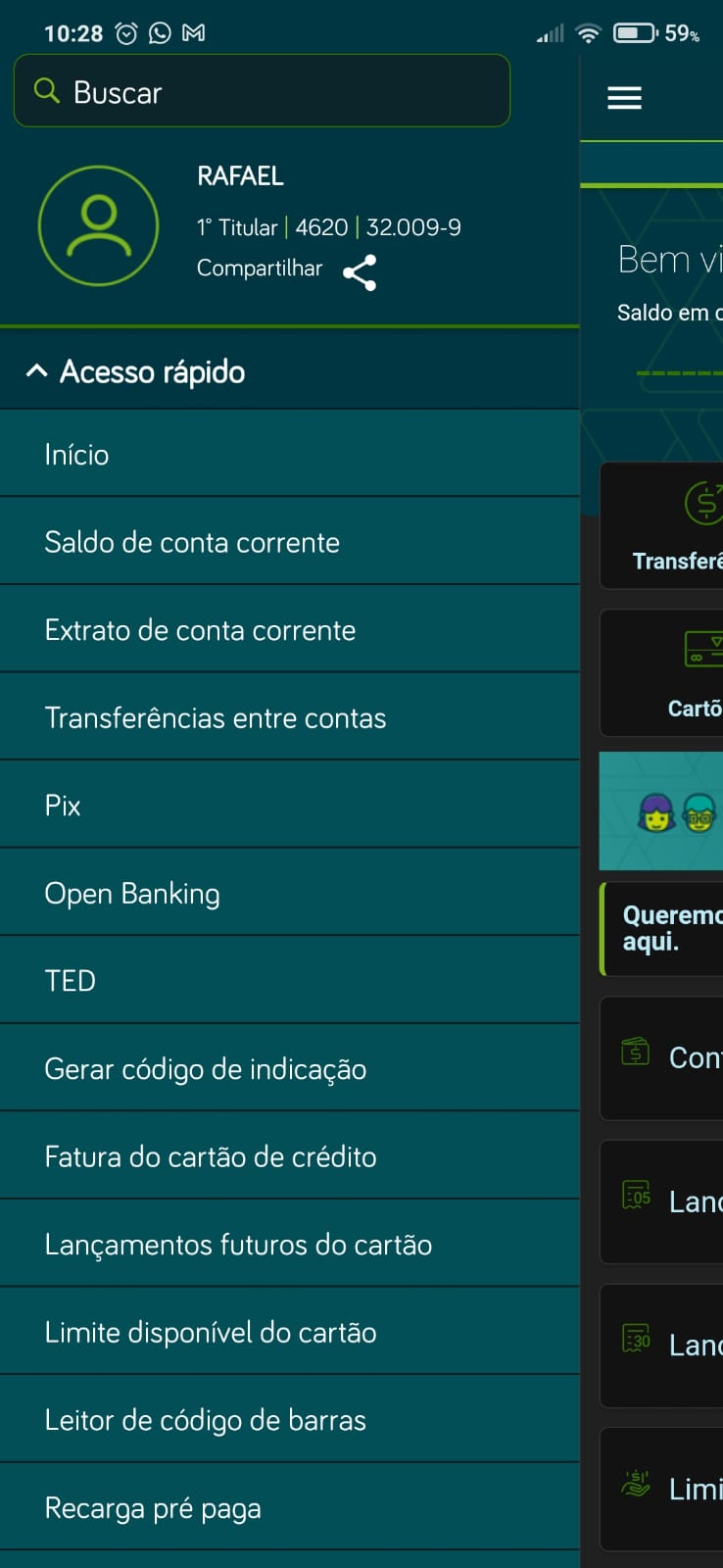This screenshot has width=723, height=1568.
Task: Tap the profile avatar icon
Action: [x=98, y=226]
